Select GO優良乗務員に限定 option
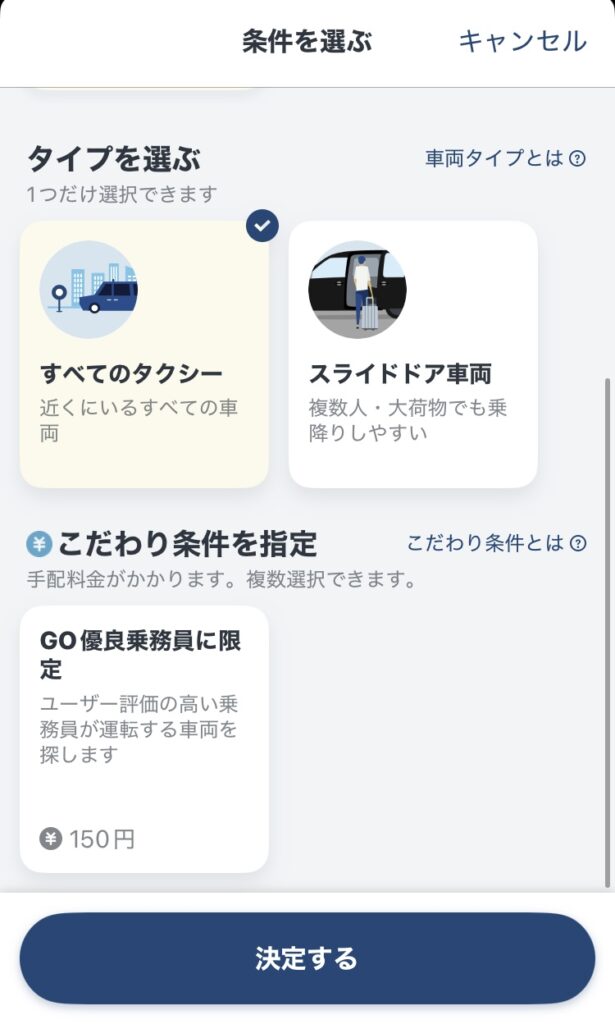This screenshot has width=615, height=1024. (x=144, y=739)
